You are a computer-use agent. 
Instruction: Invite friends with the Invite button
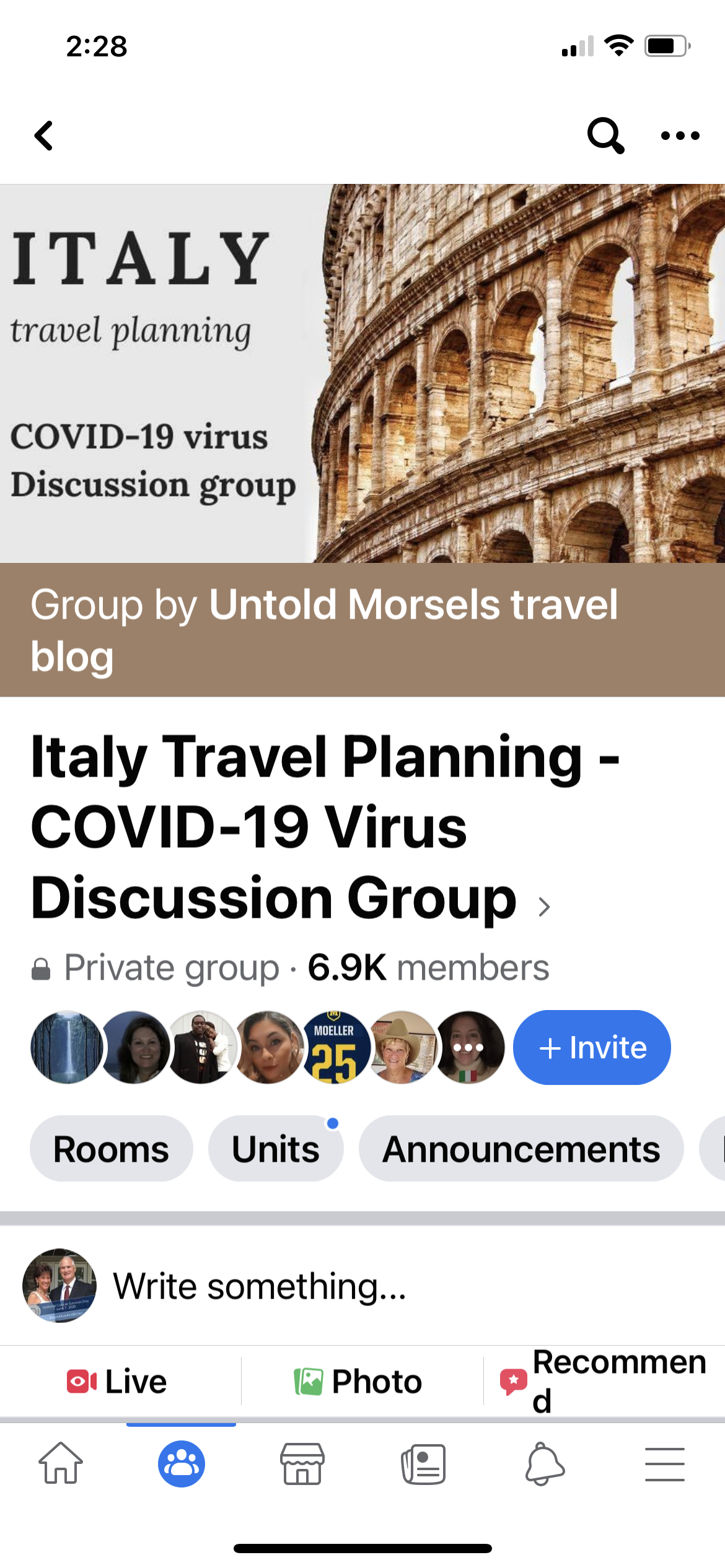coord(592,1047)
